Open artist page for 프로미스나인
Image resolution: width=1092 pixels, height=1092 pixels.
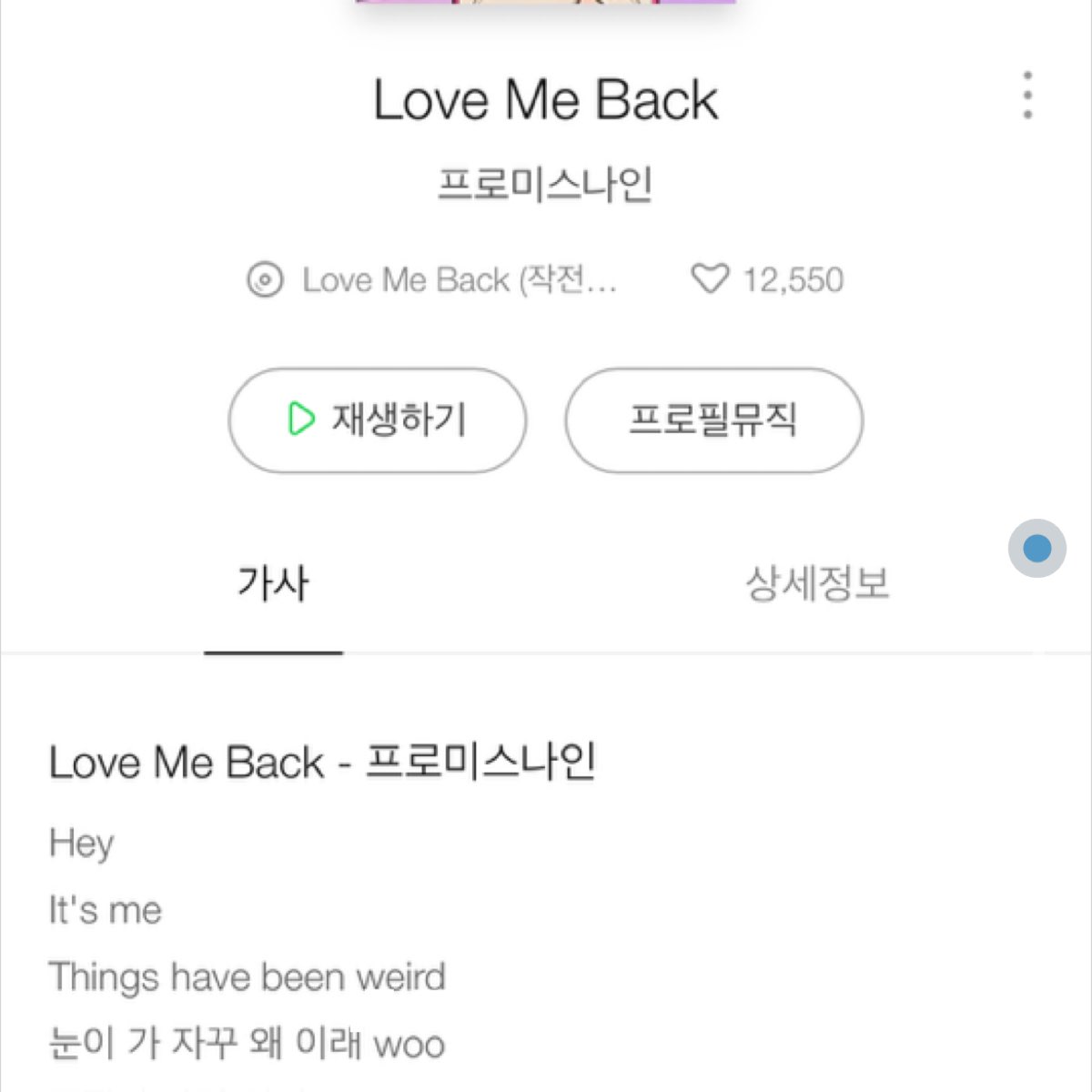(x=544, y=185)
